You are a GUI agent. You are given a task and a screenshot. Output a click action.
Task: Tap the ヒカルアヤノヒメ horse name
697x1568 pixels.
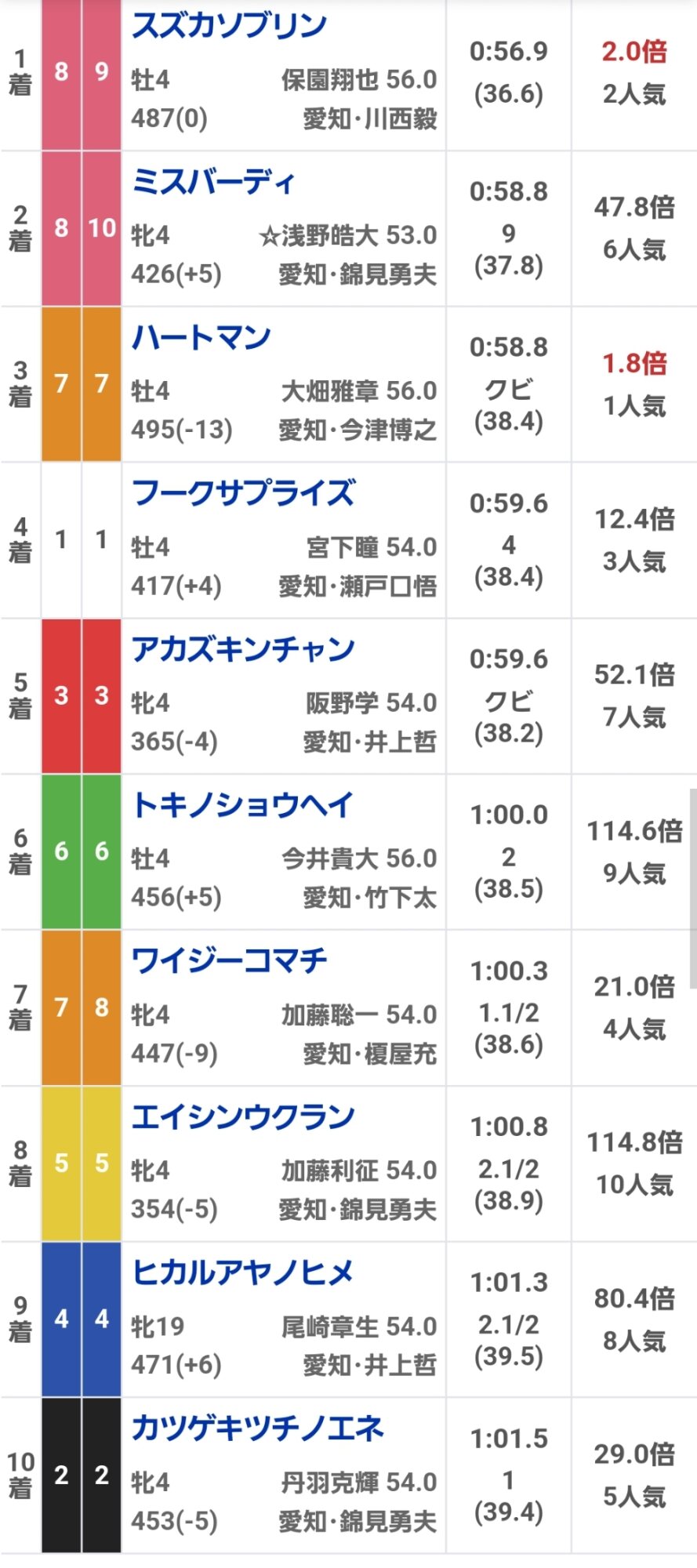pos(242,1272)
